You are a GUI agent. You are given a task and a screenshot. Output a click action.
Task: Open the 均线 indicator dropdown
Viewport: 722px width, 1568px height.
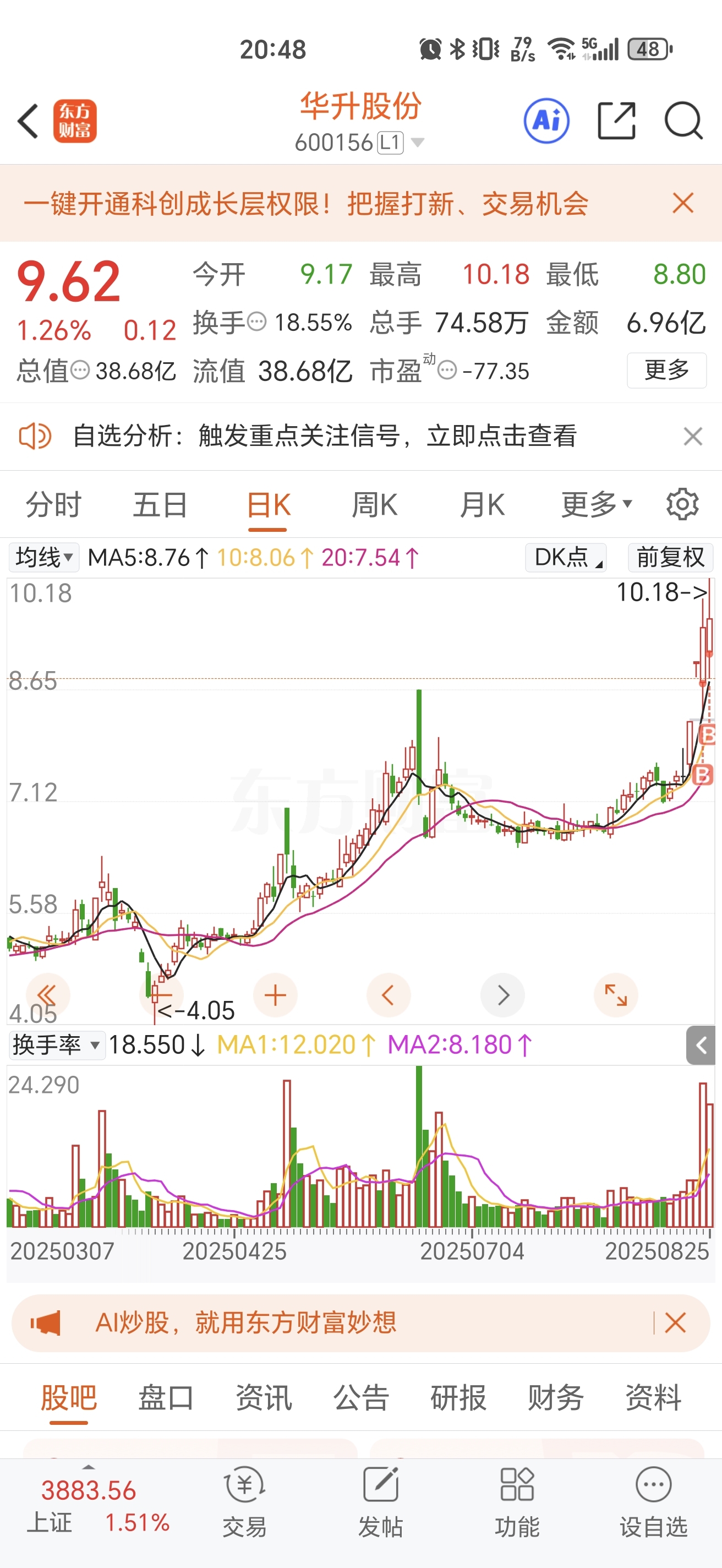click(44, 557)
